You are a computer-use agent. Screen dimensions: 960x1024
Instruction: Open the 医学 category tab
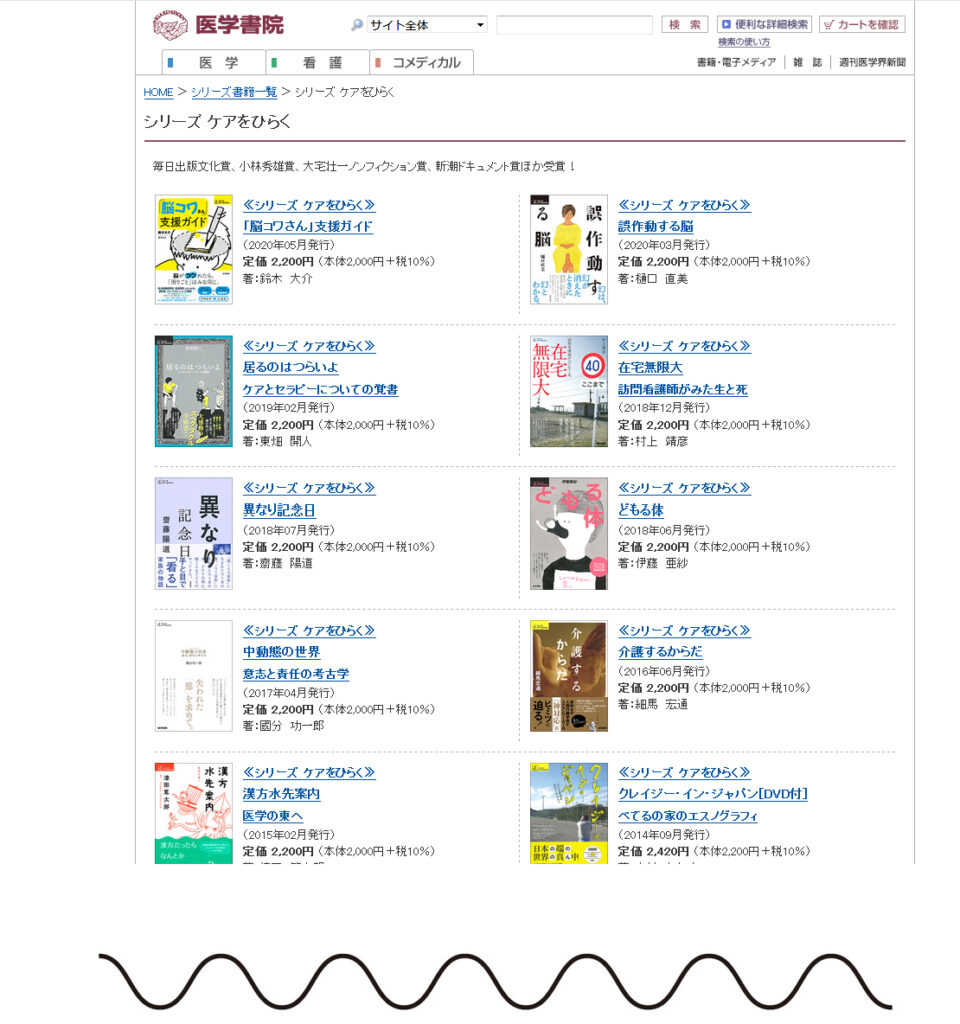pos(214,62)
